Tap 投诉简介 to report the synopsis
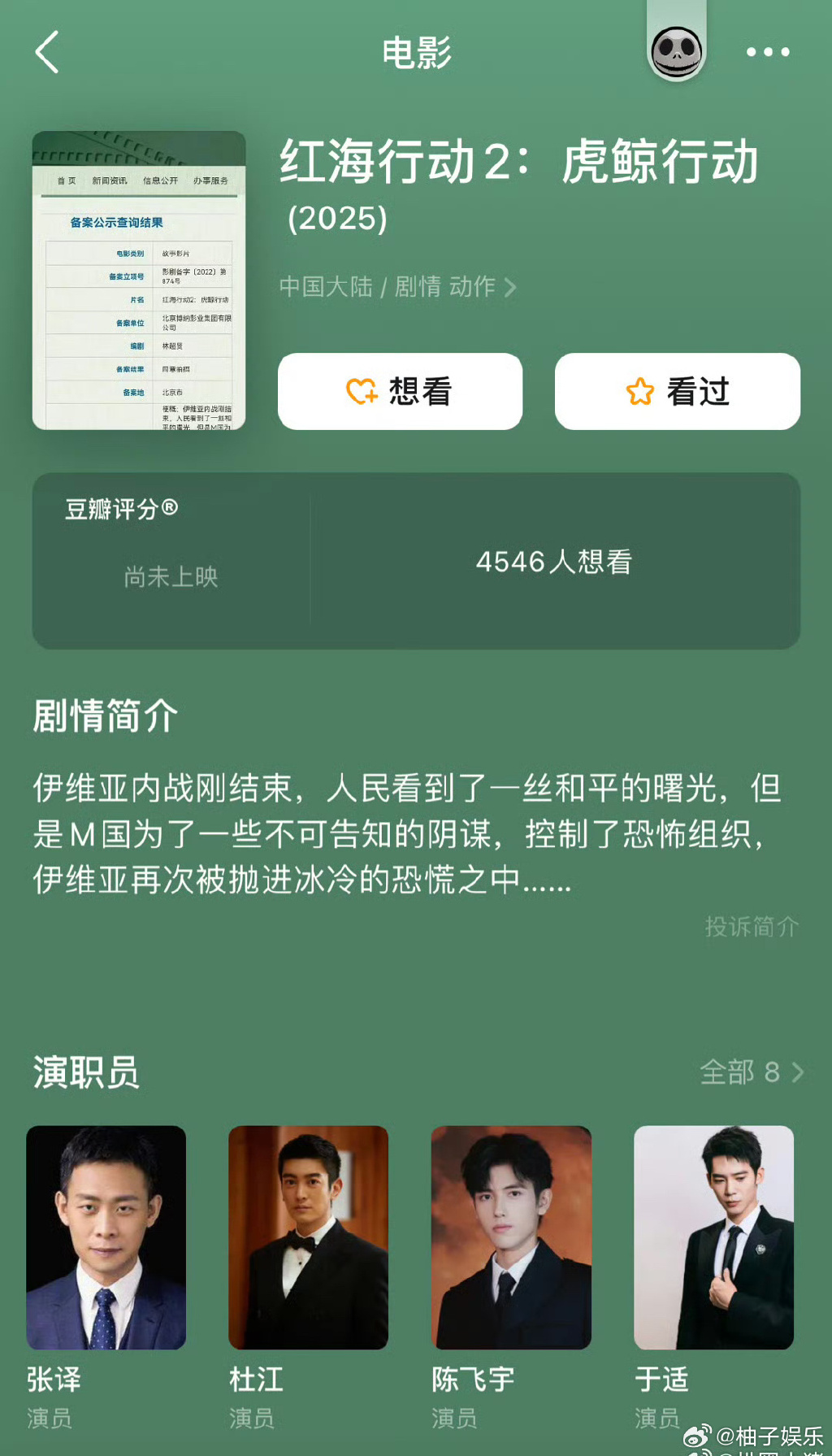 tap(752, 927)
